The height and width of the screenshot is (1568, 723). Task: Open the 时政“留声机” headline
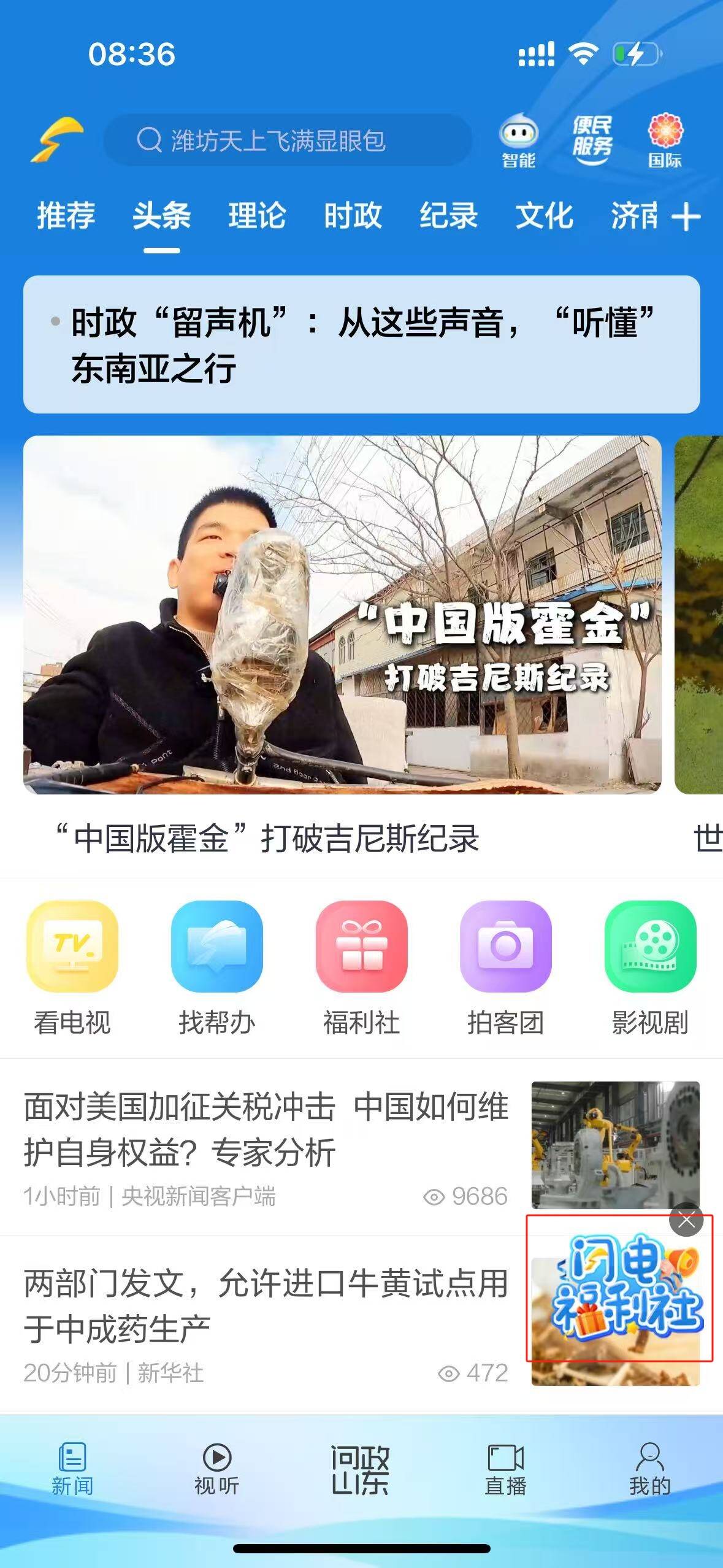click(x=361, y=345)
